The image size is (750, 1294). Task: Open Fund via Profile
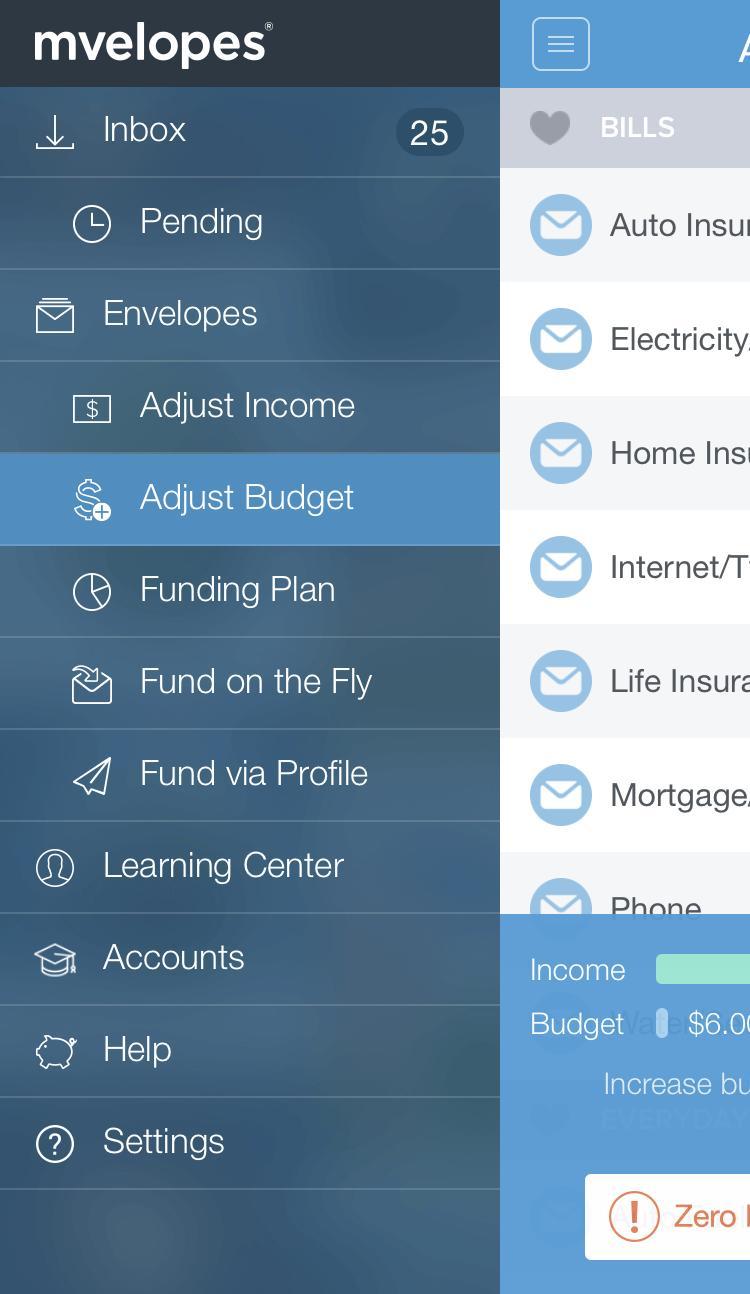[x=250, y=775]
